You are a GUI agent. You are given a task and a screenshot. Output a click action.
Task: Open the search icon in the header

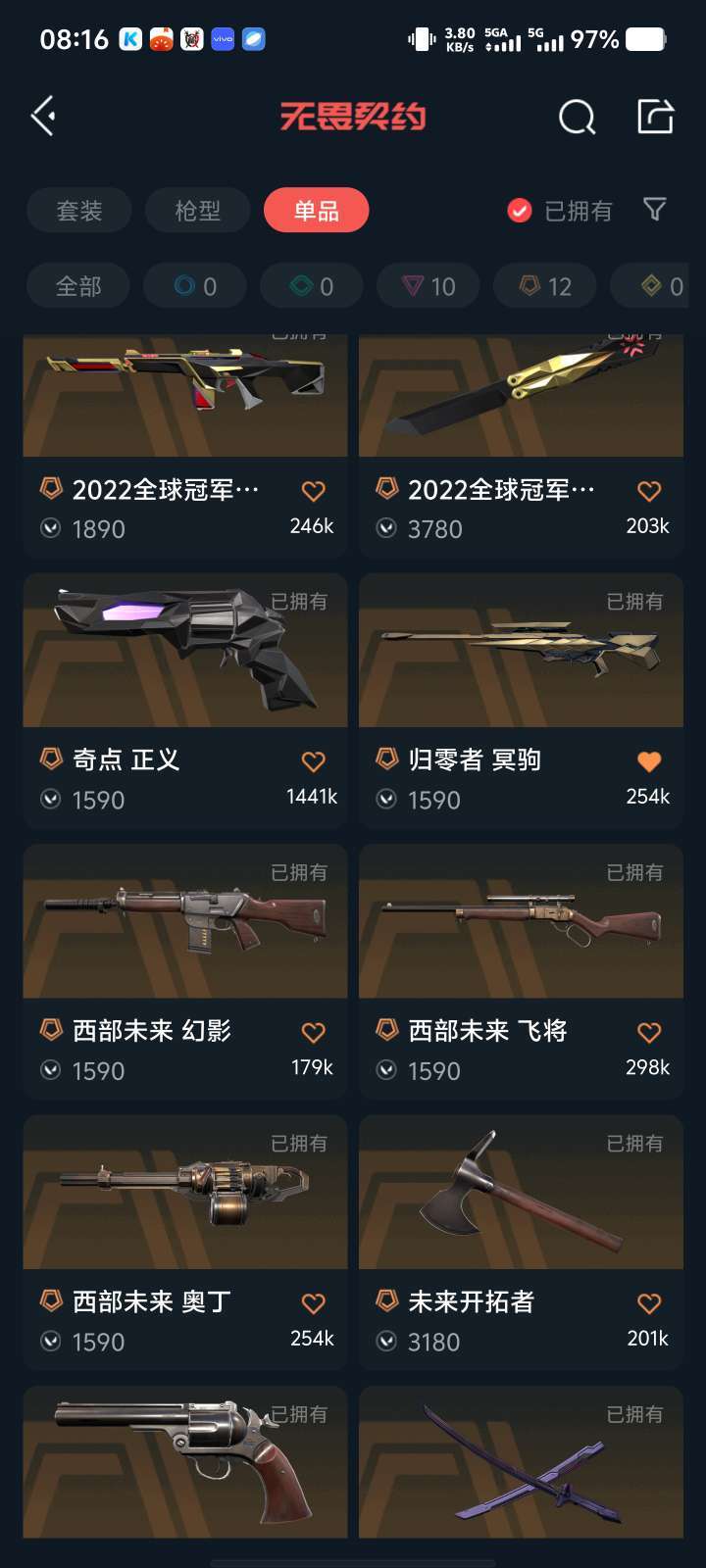tap(577, 118)
